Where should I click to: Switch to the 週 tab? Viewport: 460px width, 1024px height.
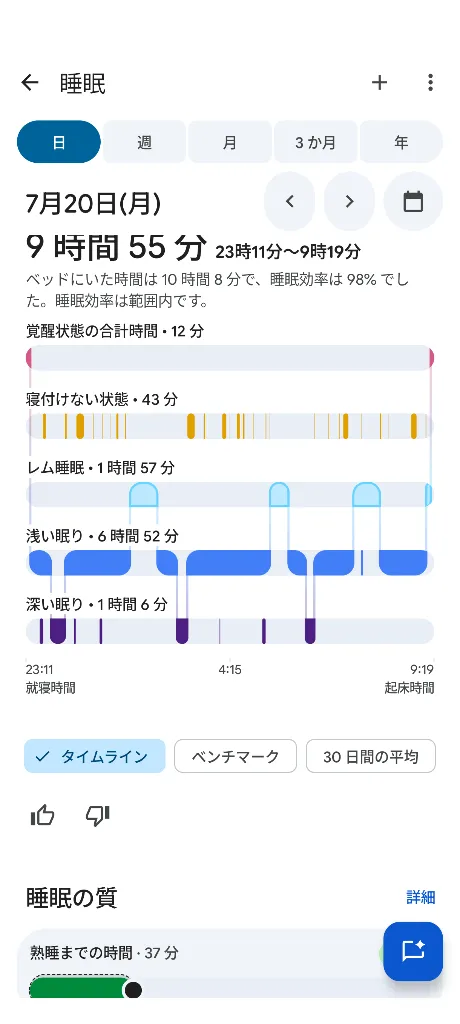144,142
